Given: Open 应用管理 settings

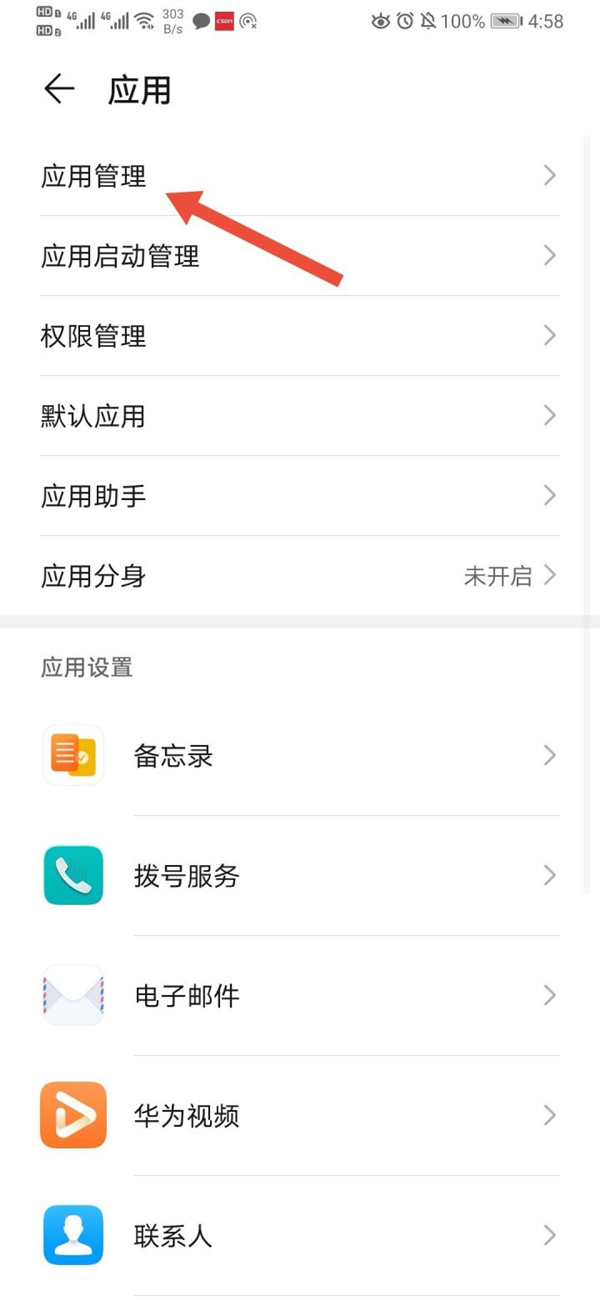Looking at the screenshot, I should click(x=94, y=177).
